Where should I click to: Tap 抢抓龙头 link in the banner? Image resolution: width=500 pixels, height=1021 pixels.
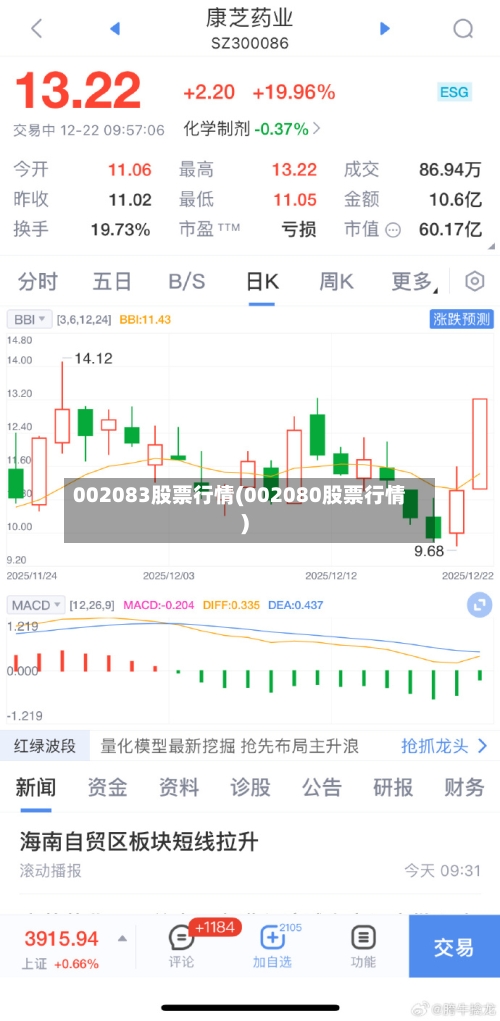click(444, 746)
